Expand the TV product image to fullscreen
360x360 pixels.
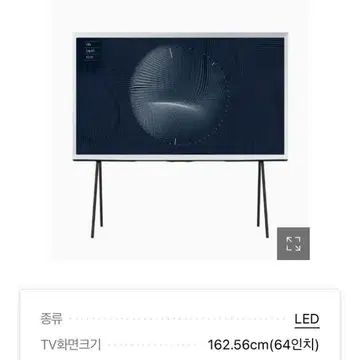tap(293, 244)
